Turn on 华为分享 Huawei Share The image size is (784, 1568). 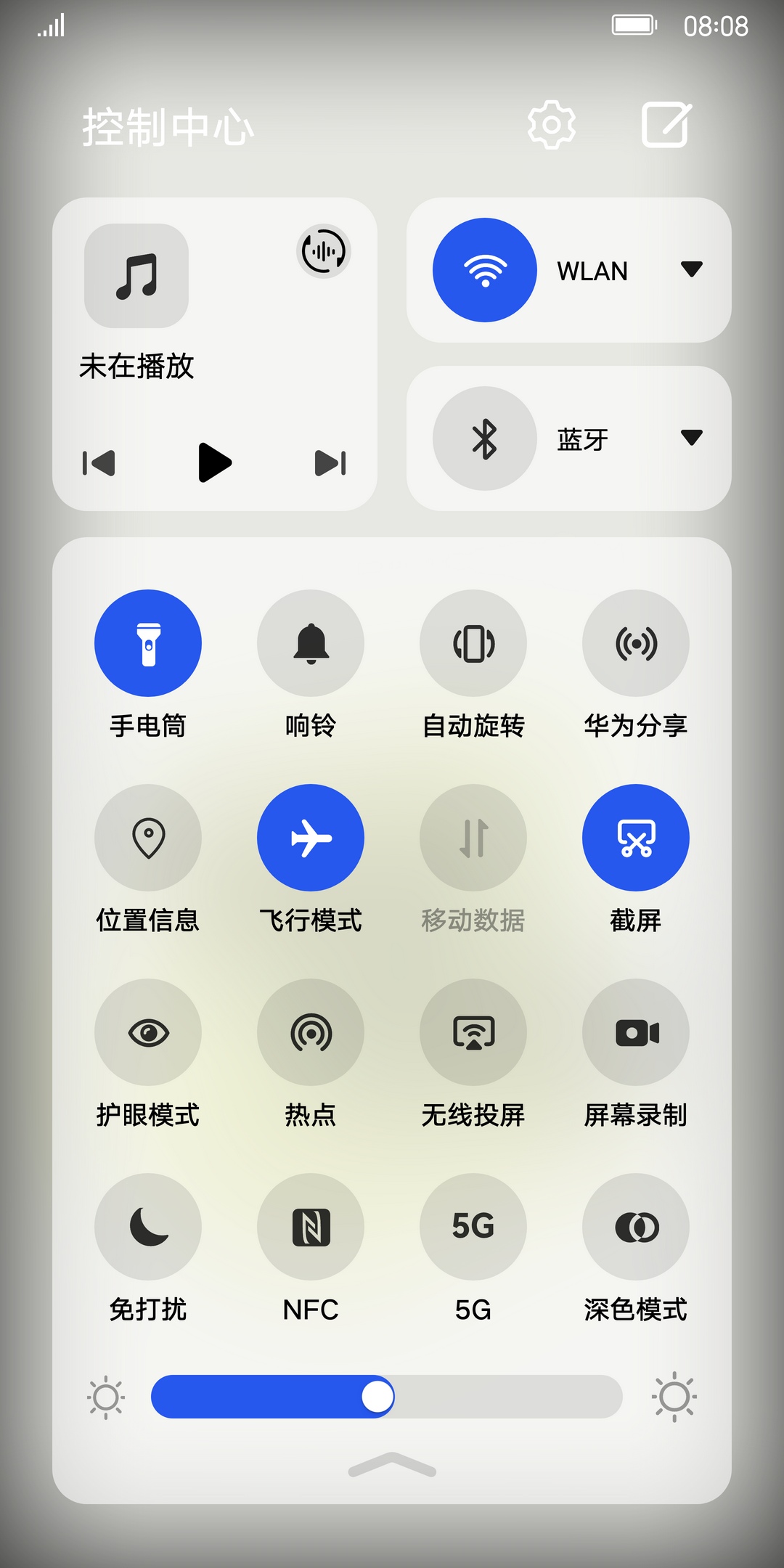click(x=636, y=643)
